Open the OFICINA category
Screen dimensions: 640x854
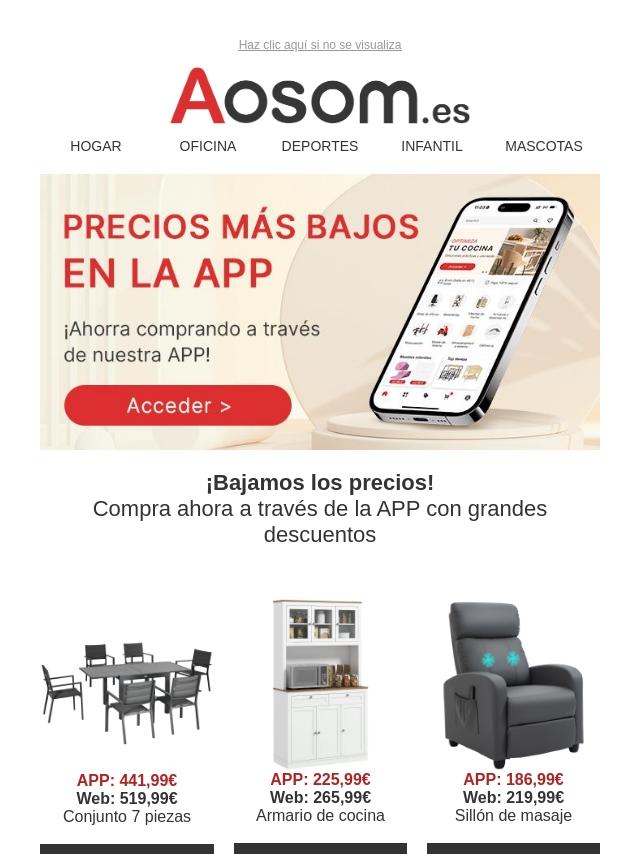coord(208,146)
